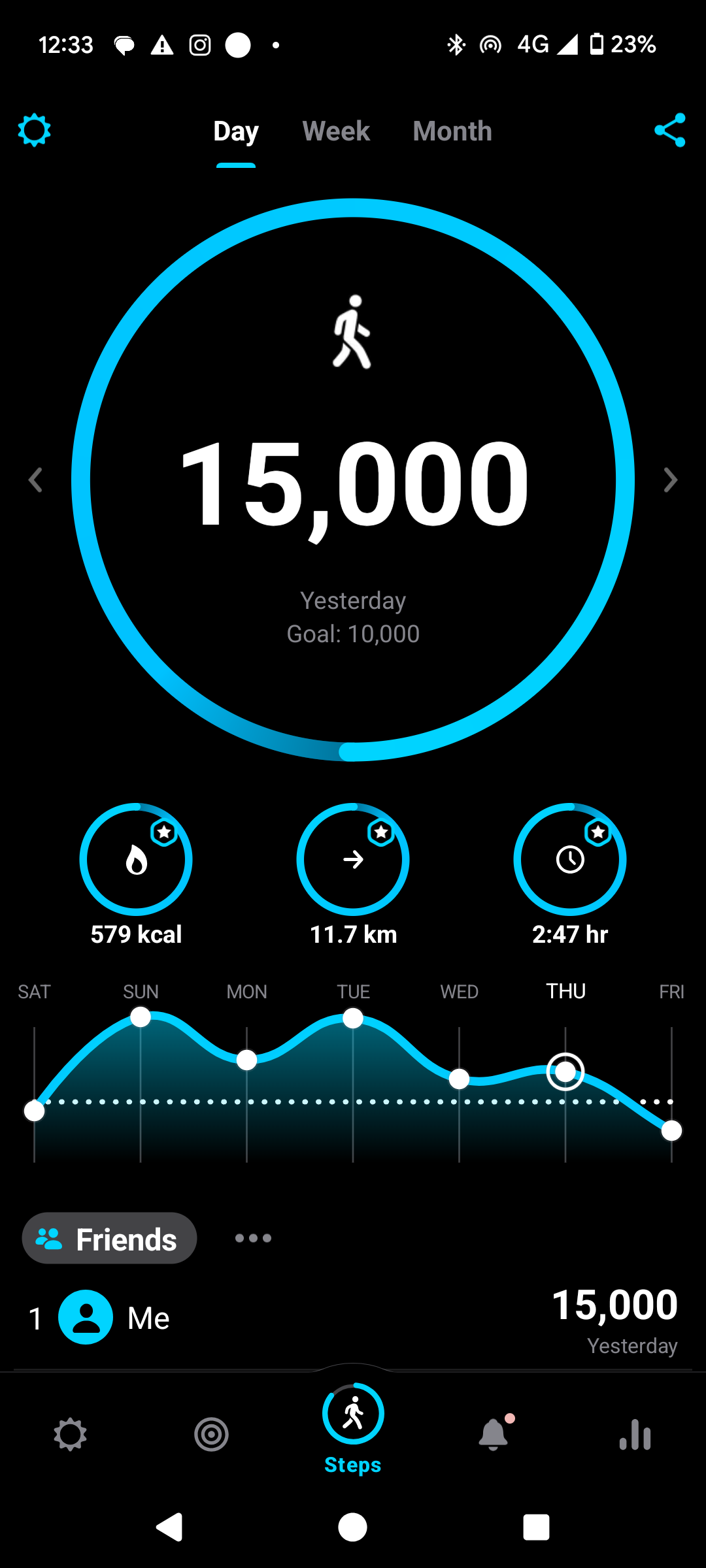The height and width of the screenshot is (1568, 706).
Task: Open the three-dot menu beside Friends
Action: 253,1238
